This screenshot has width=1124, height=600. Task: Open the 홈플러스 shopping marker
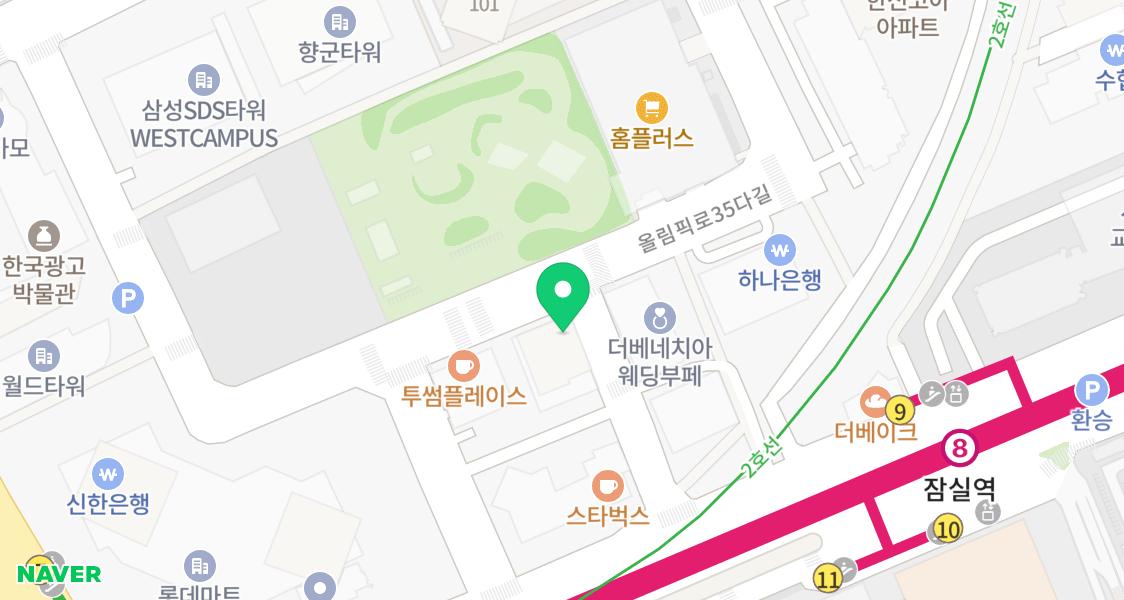(x=652, y=107)
